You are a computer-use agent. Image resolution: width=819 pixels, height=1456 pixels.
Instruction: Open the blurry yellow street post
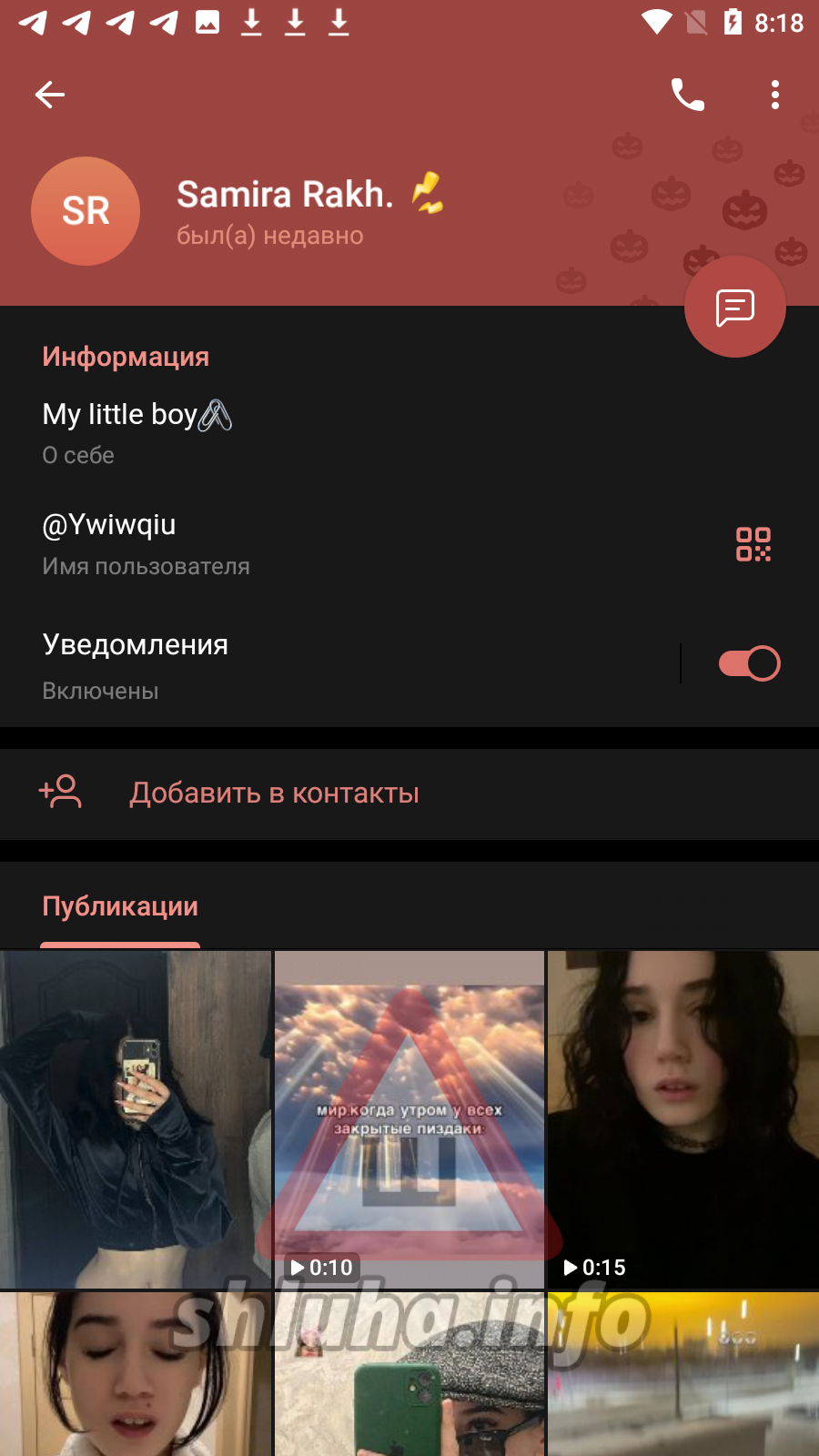point(683,1374)
